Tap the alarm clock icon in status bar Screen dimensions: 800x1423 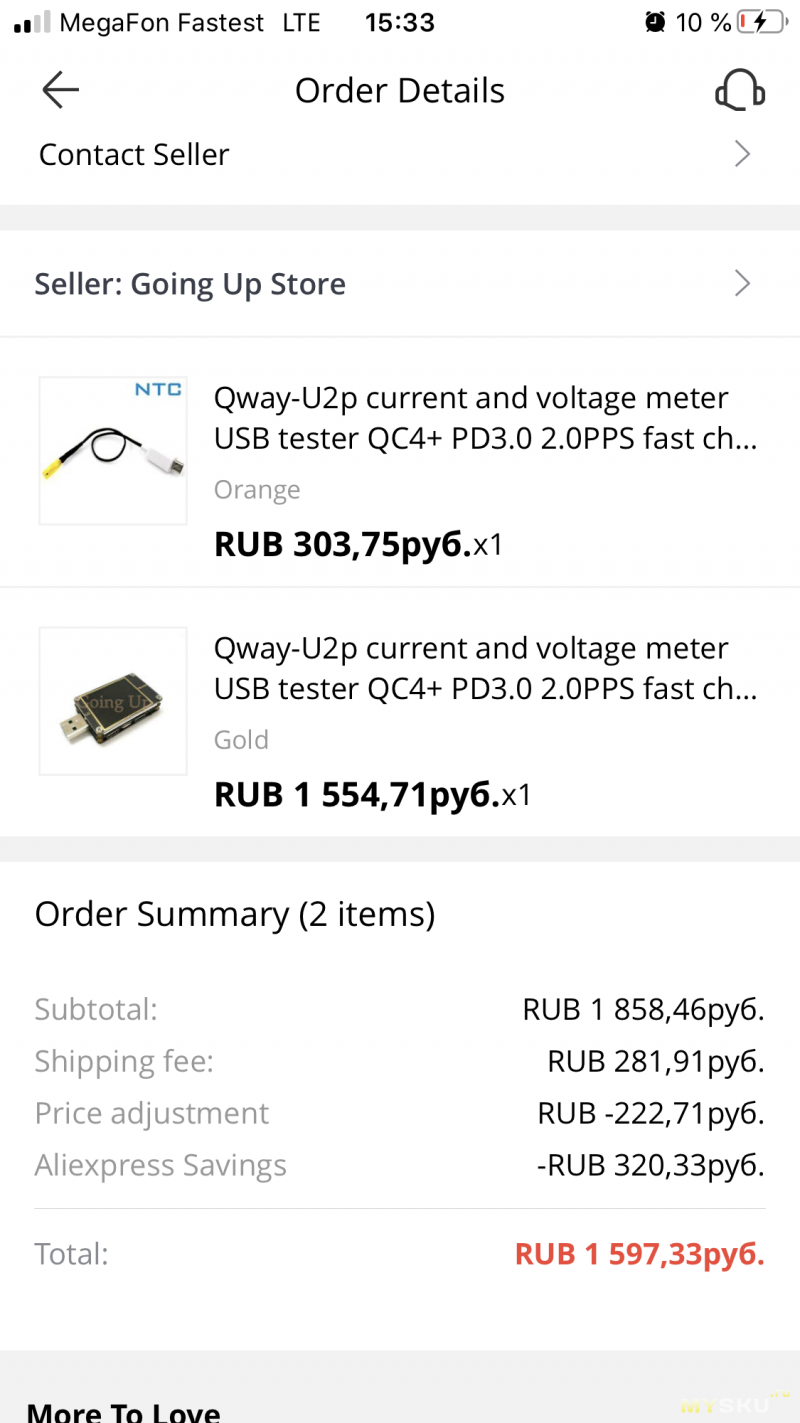click(x=657, y=21)
